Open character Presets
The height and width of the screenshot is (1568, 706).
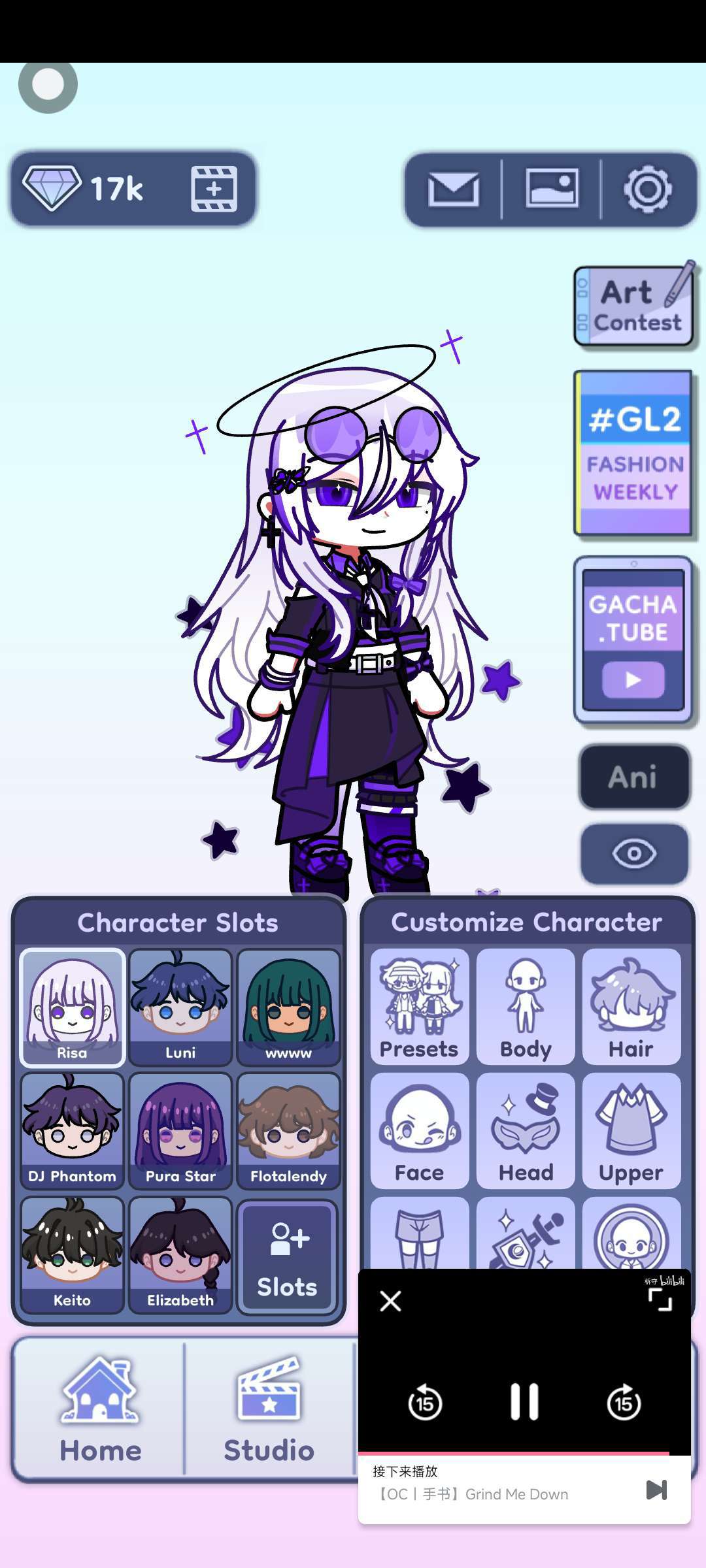[x=419, y=1007]
